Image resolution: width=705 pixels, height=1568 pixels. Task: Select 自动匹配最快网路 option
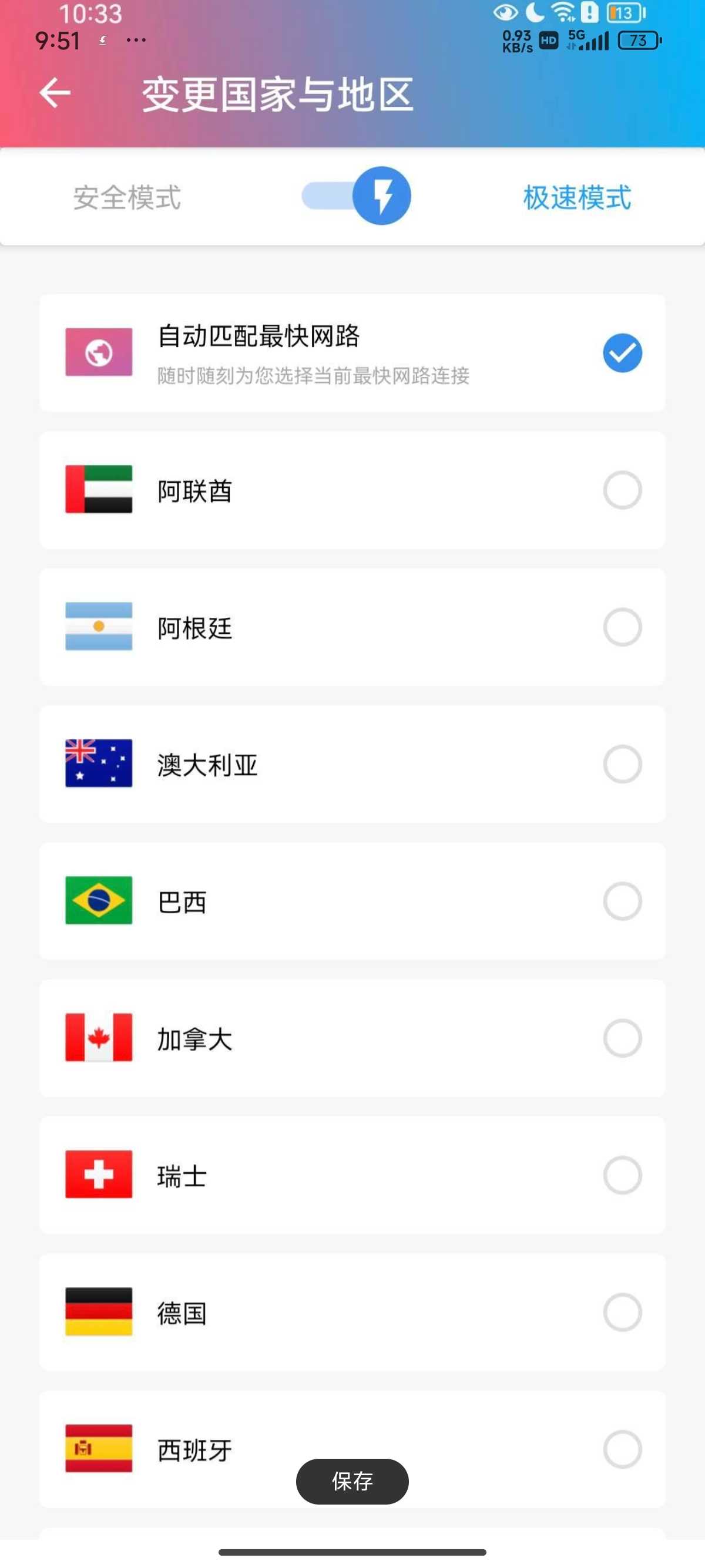click(x=352, y=353)
